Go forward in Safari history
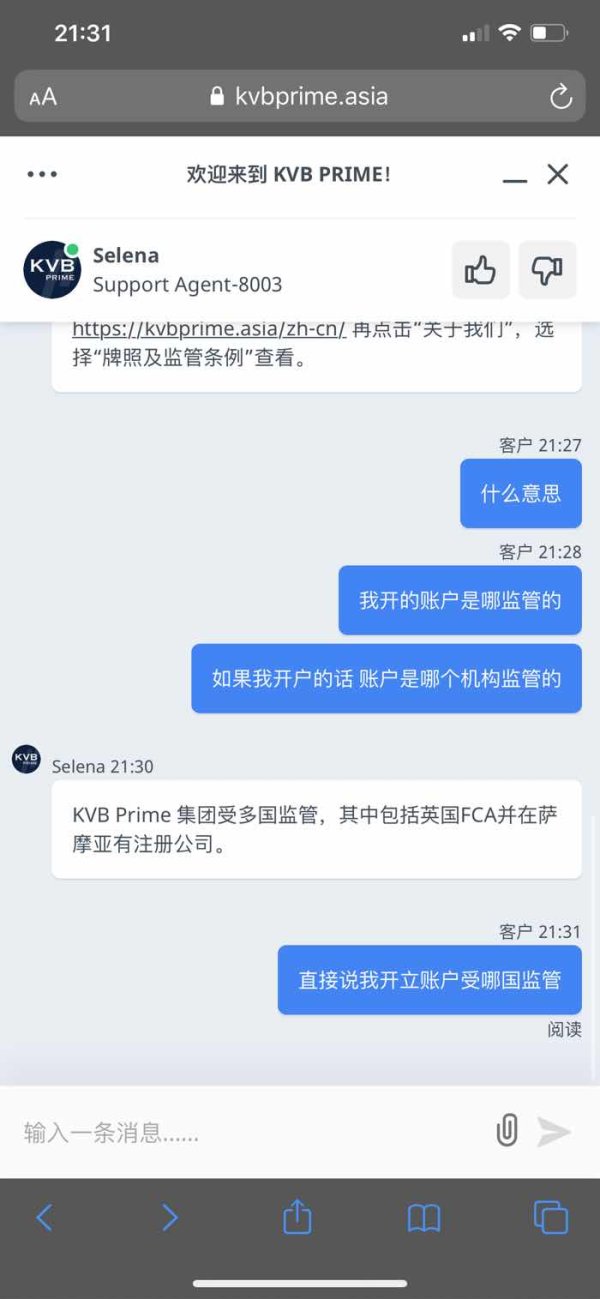 [170, 1217]
